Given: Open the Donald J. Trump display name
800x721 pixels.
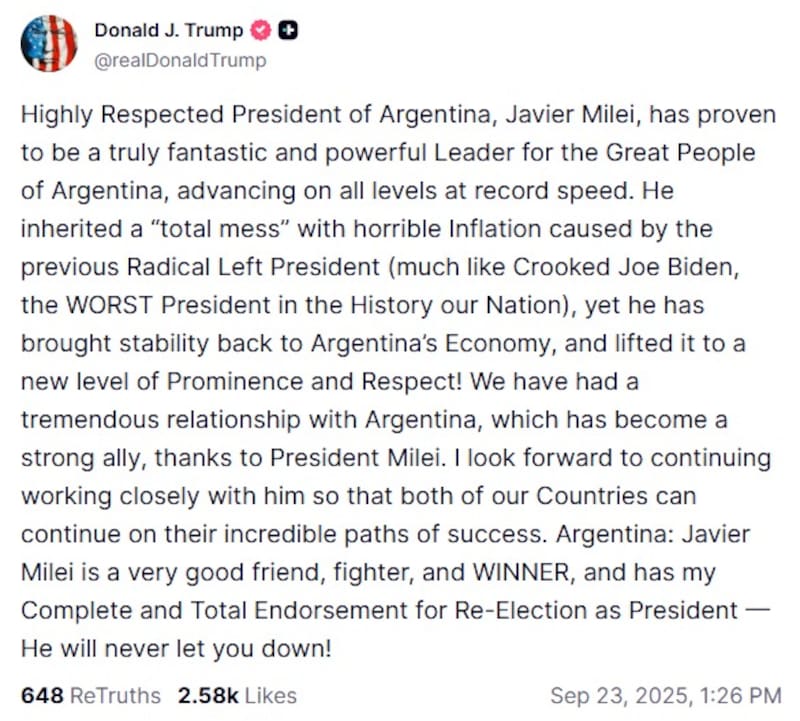Looking at the screenshot, I should click(168, 31).
